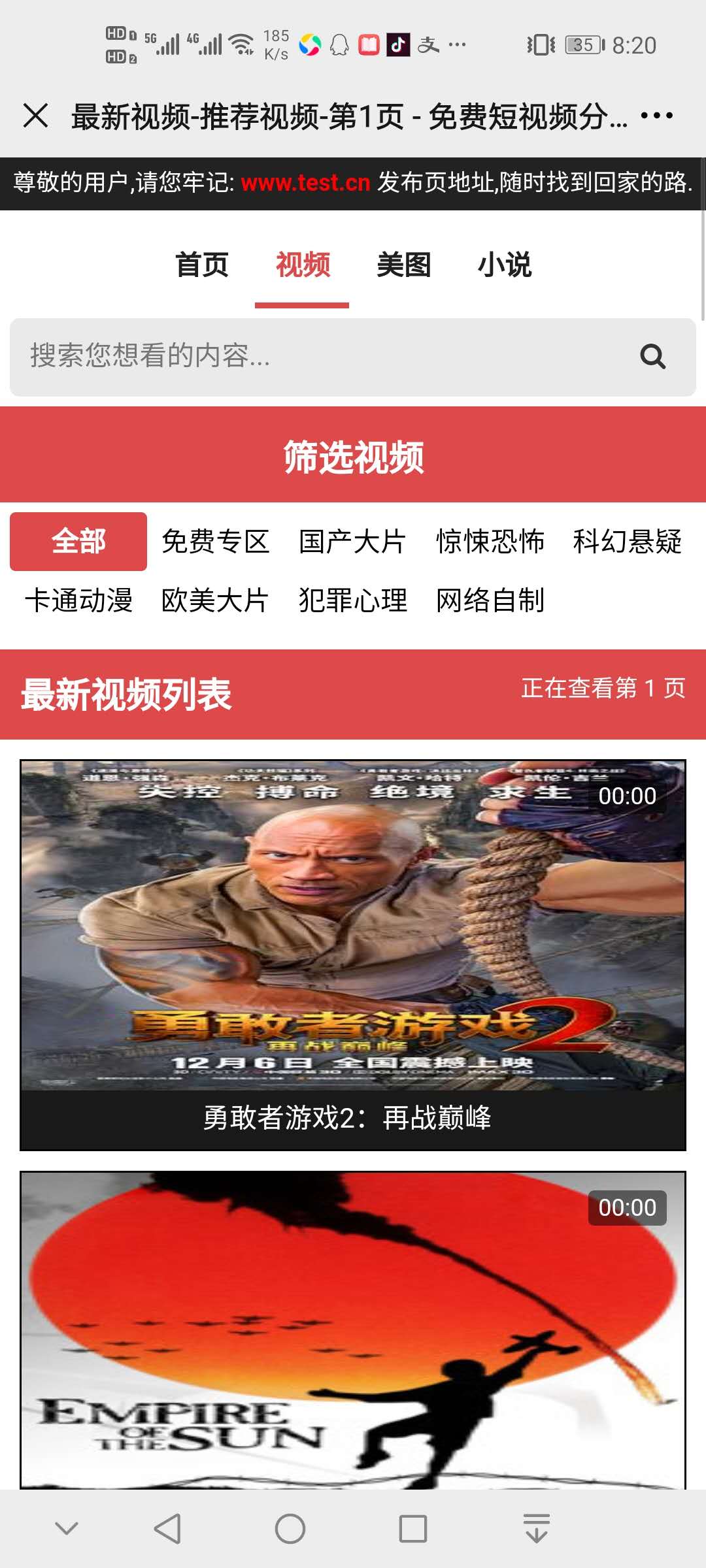
Task: Switch to the 小说 tab
Action: click(504, 265)
